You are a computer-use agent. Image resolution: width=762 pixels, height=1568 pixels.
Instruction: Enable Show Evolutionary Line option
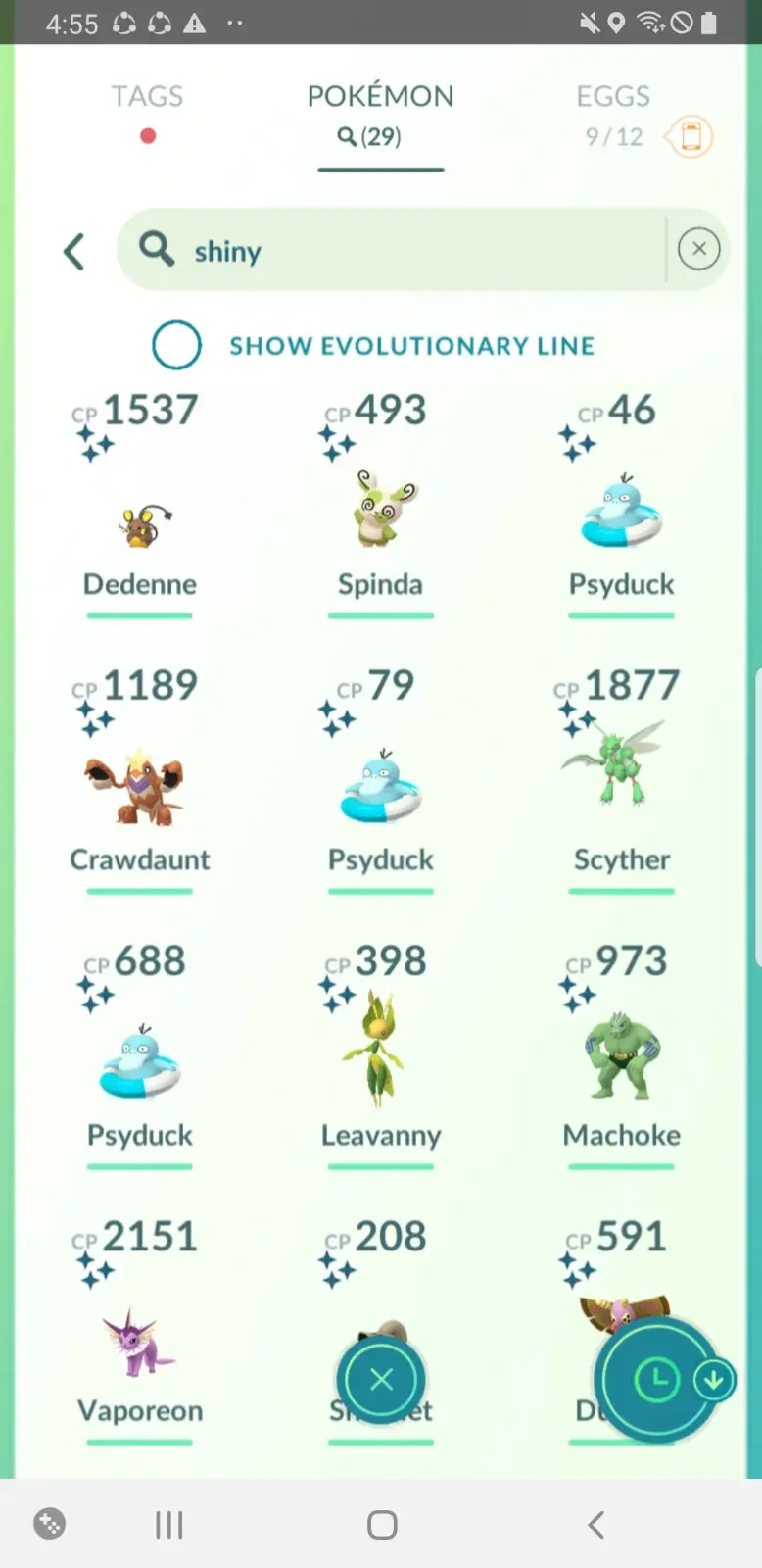coord(177,345)
